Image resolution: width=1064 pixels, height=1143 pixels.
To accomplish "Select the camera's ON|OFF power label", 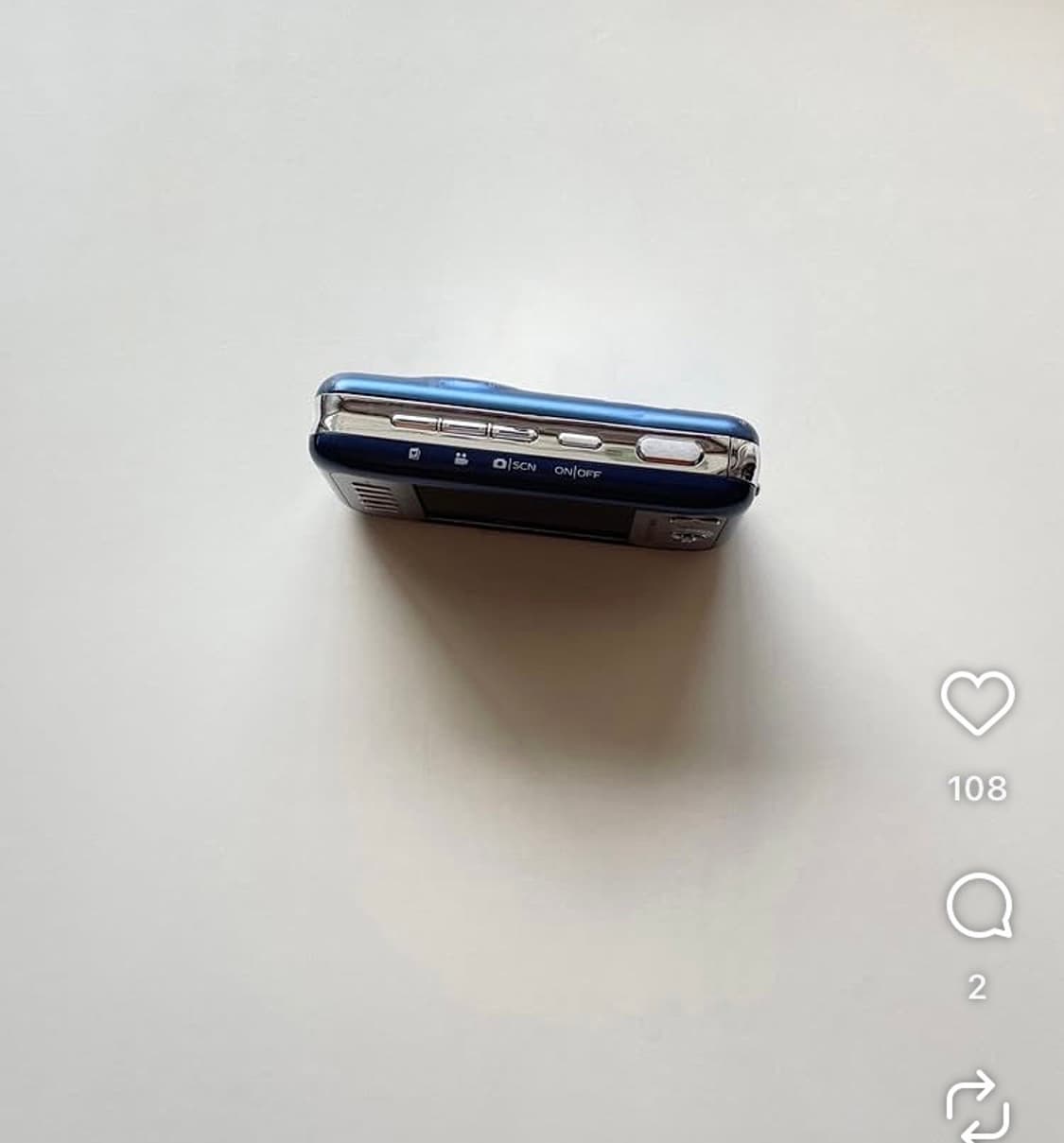I will [x=578, y=472].
